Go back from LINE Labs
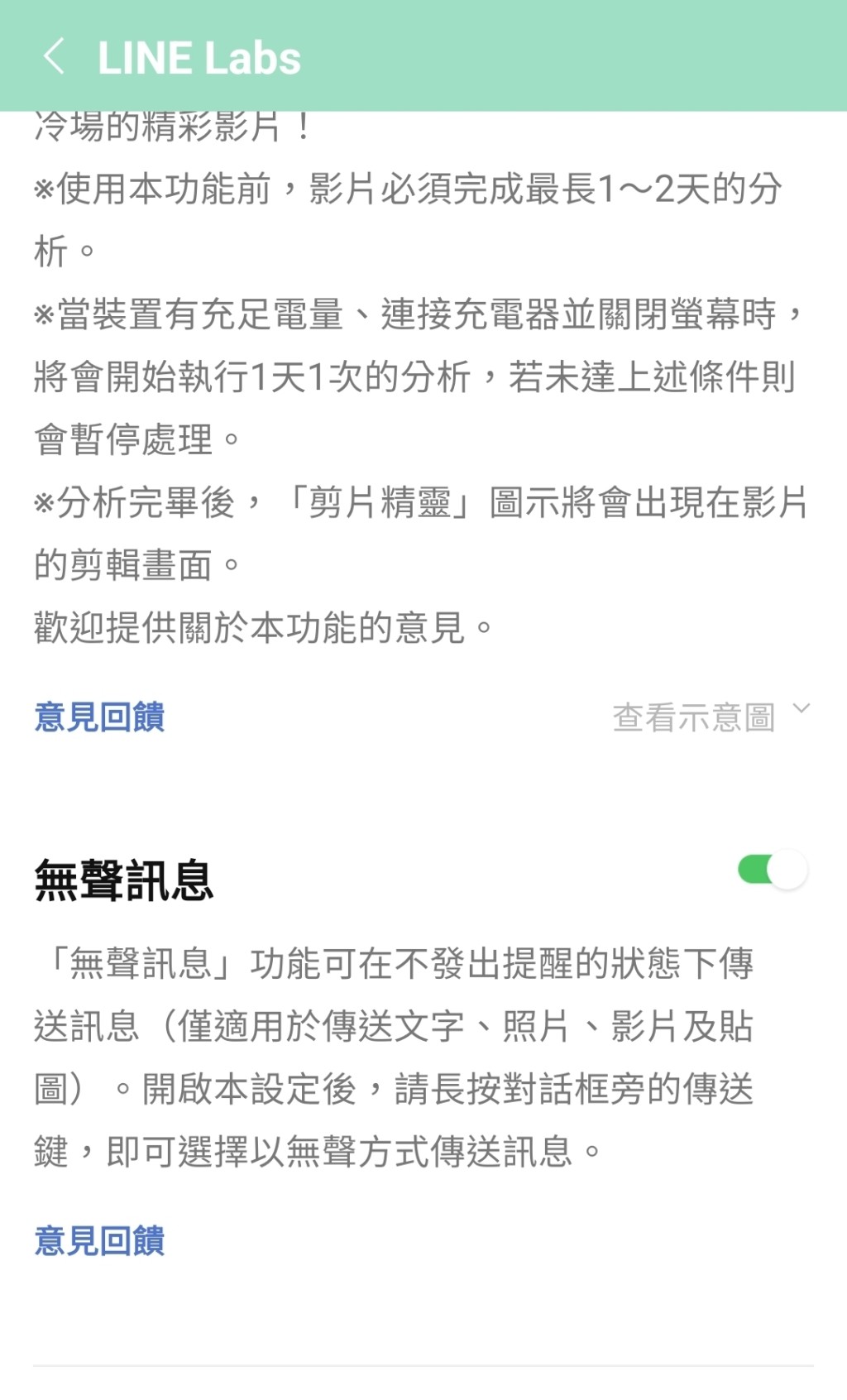847x1400 pixels. click(x=55, y=57)
